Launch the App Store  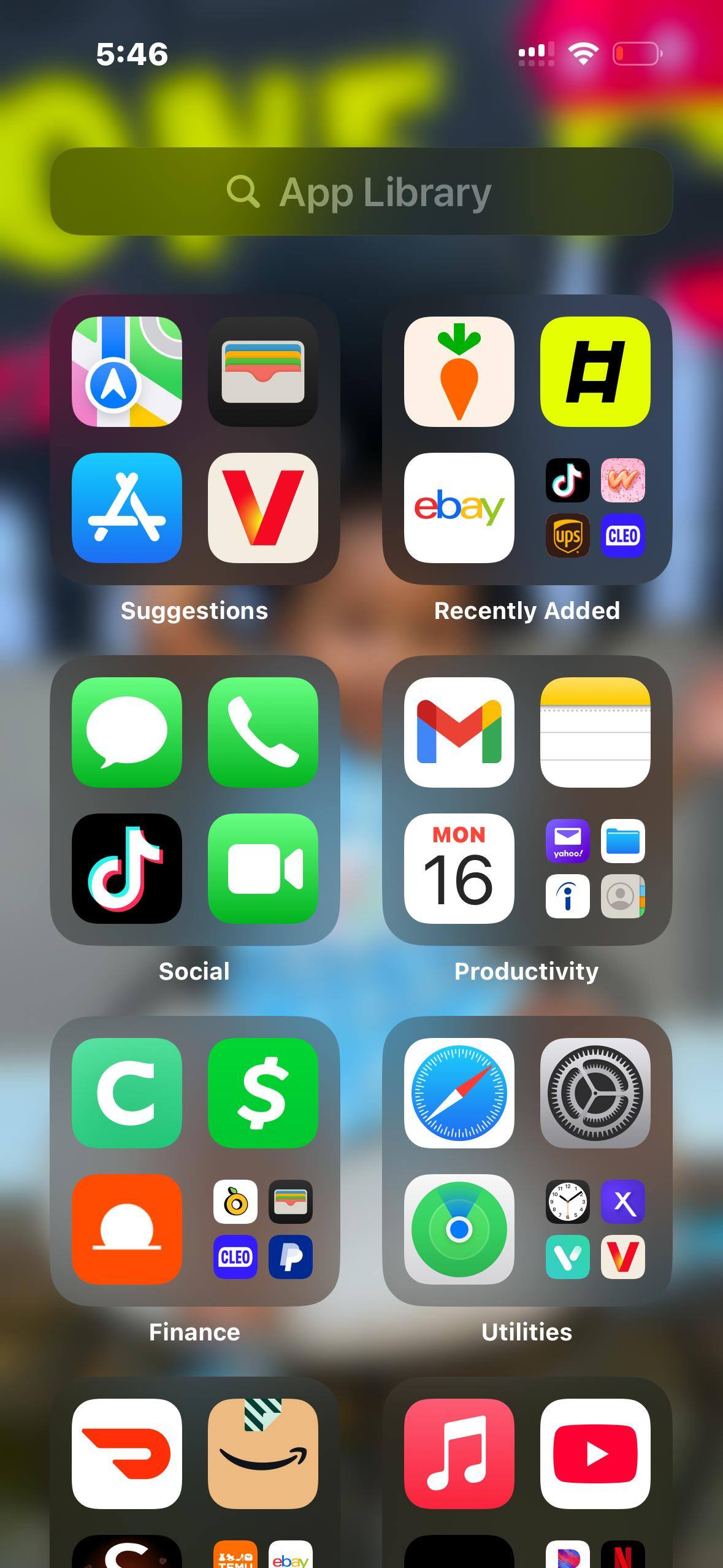click(127, 508)
